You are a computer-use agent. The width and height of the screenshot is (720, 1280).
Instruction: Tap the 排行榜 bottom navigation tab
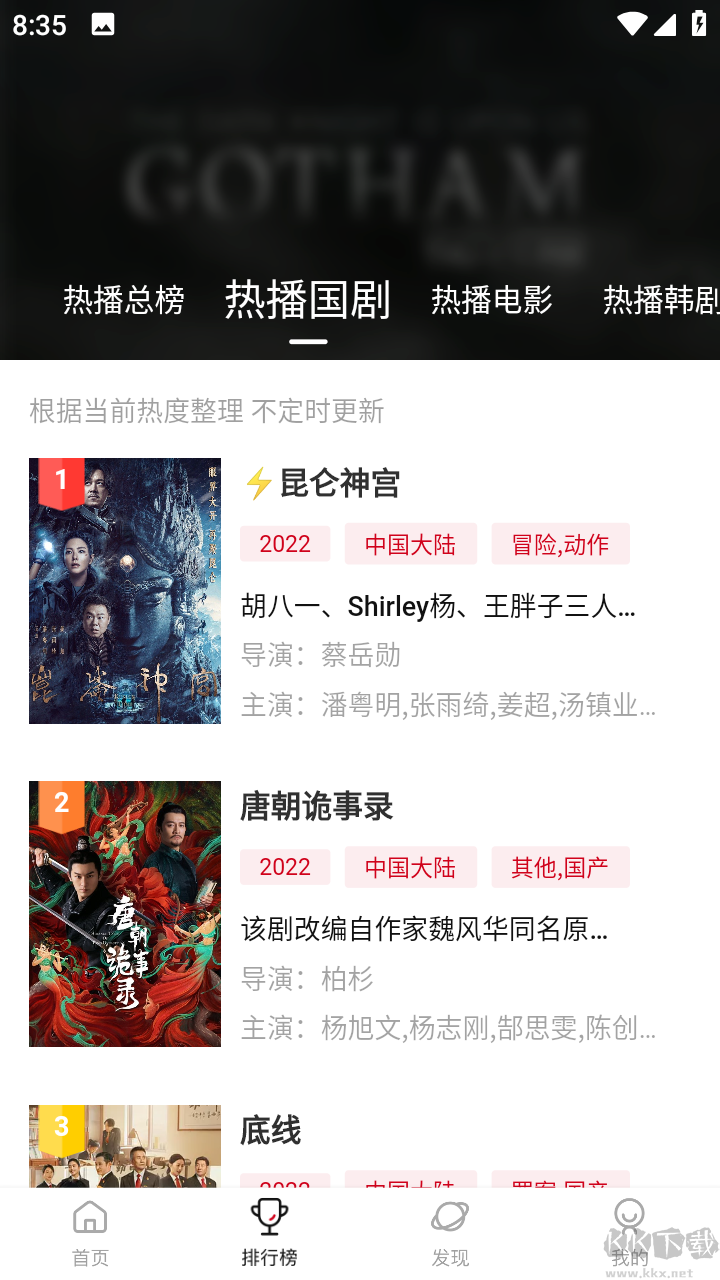(269, 1234)
